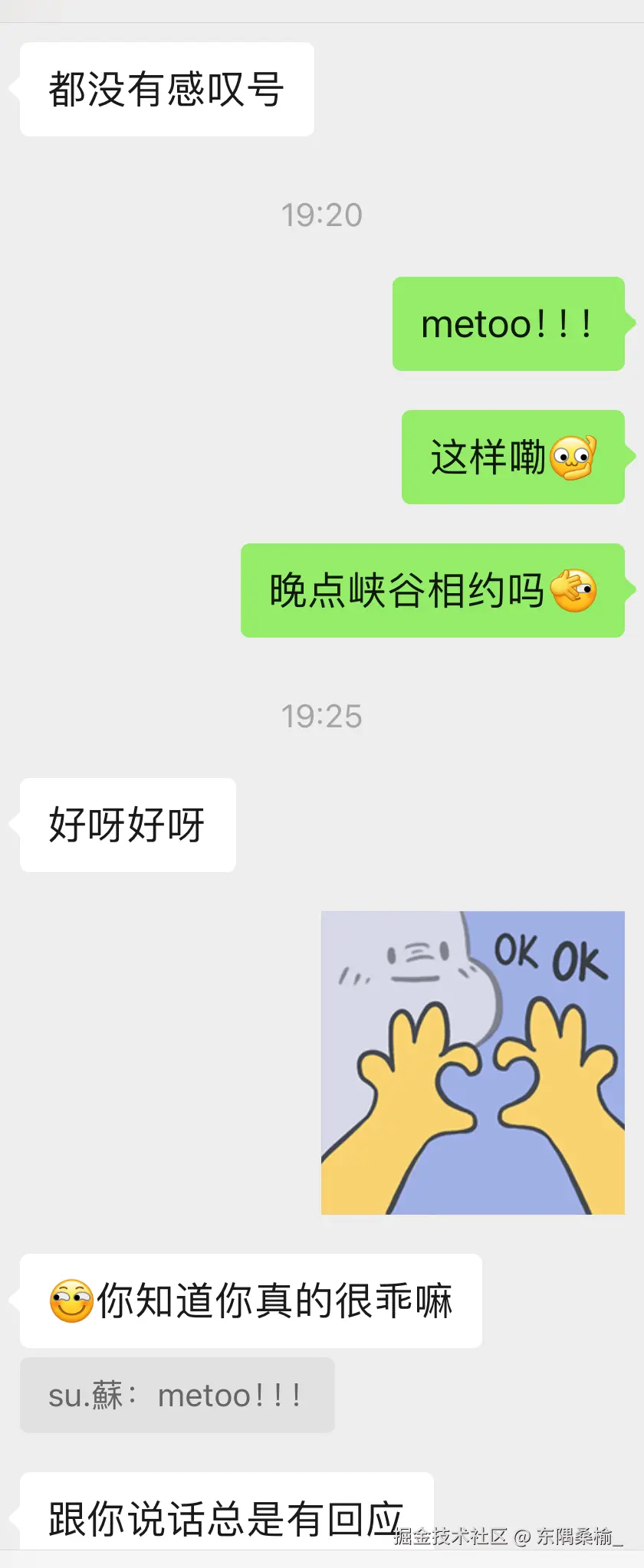The height and width of the screenshot is (1568, 644).
Task: Click the 晚点峡谷相约吗 green bubble
Action: click(433, 590)
